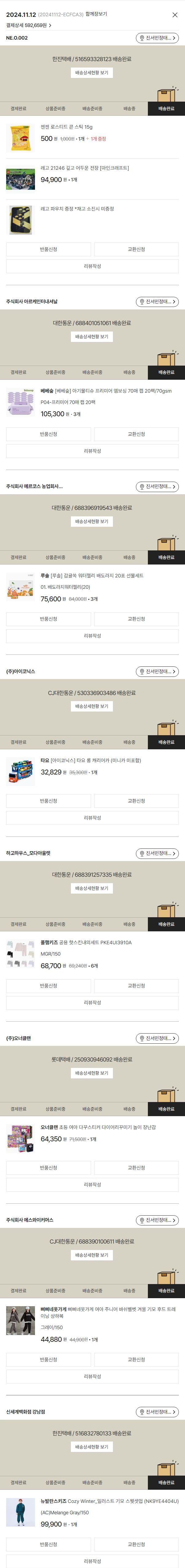View delivery tracking for 롯데택배 250930946092
The height and width of the screenshot is (1568, 185).
[92, 1073]
